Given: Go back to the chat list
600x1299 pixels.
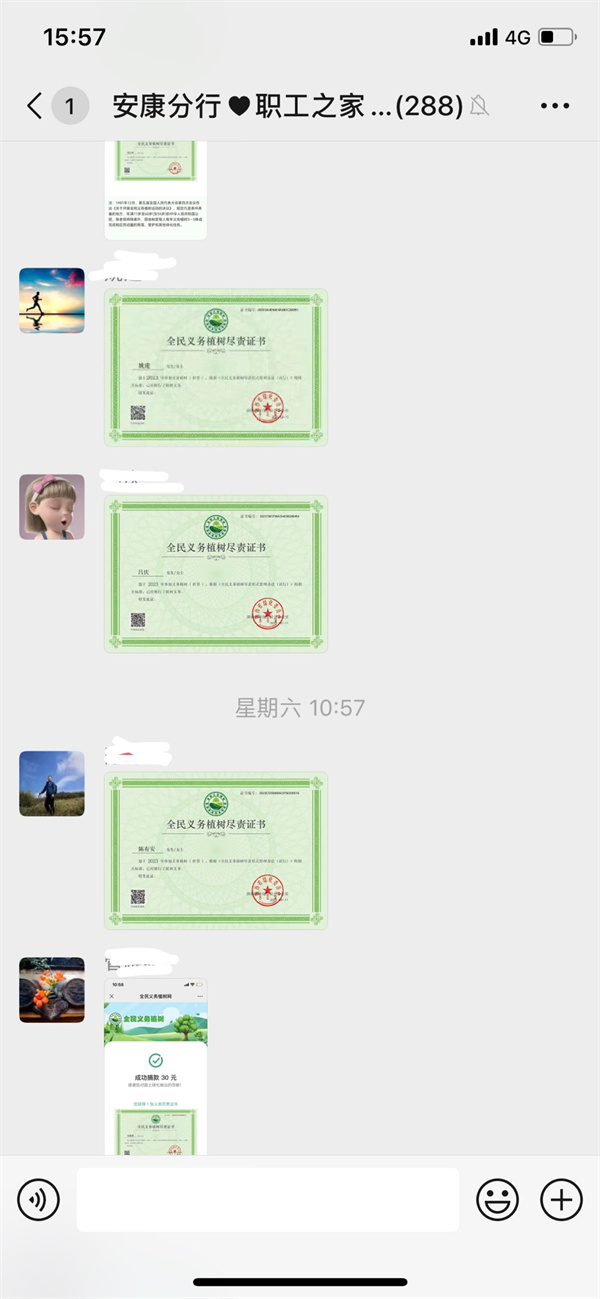Looking at the screenshot, I should point(35,105).
